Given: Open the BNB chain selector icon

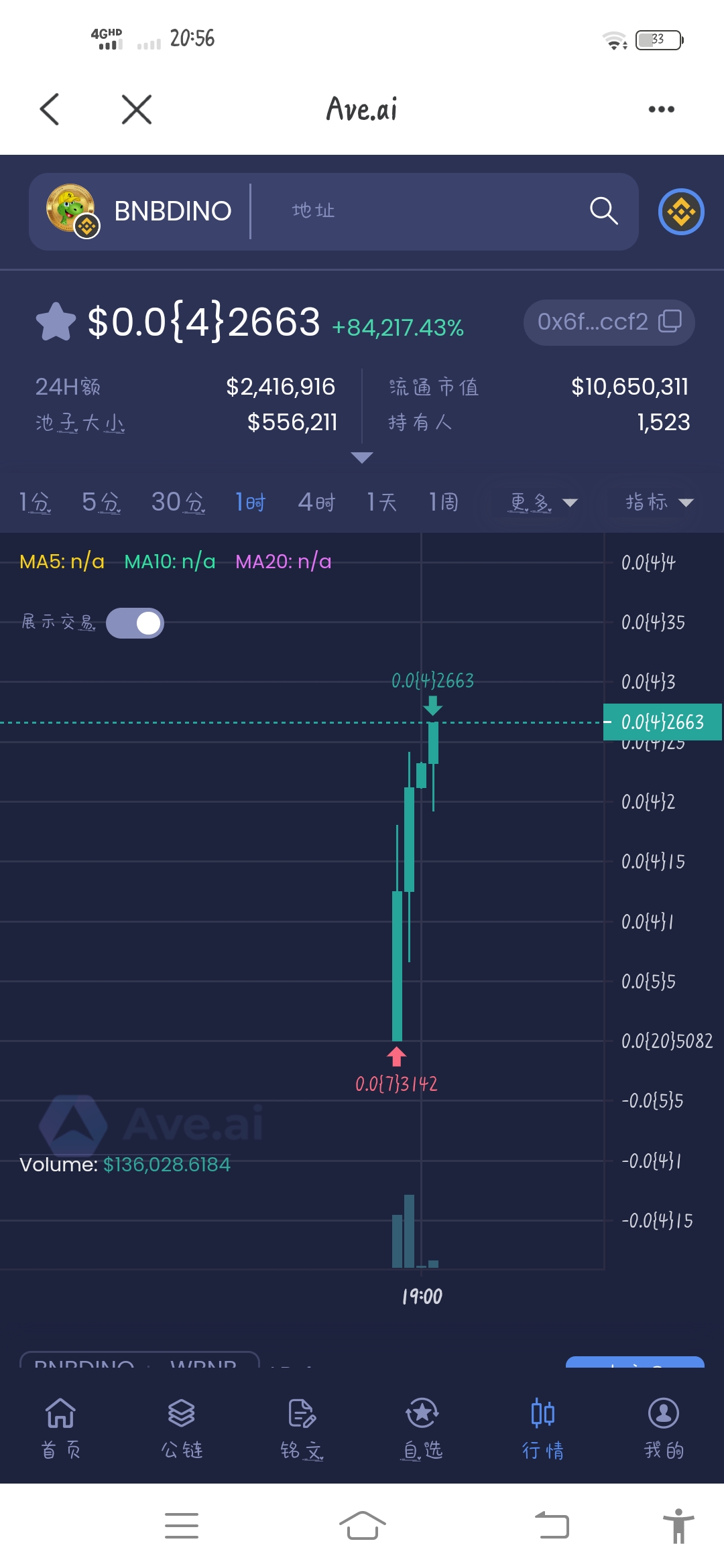Looking at the screenshot, I should click(681, 212).
